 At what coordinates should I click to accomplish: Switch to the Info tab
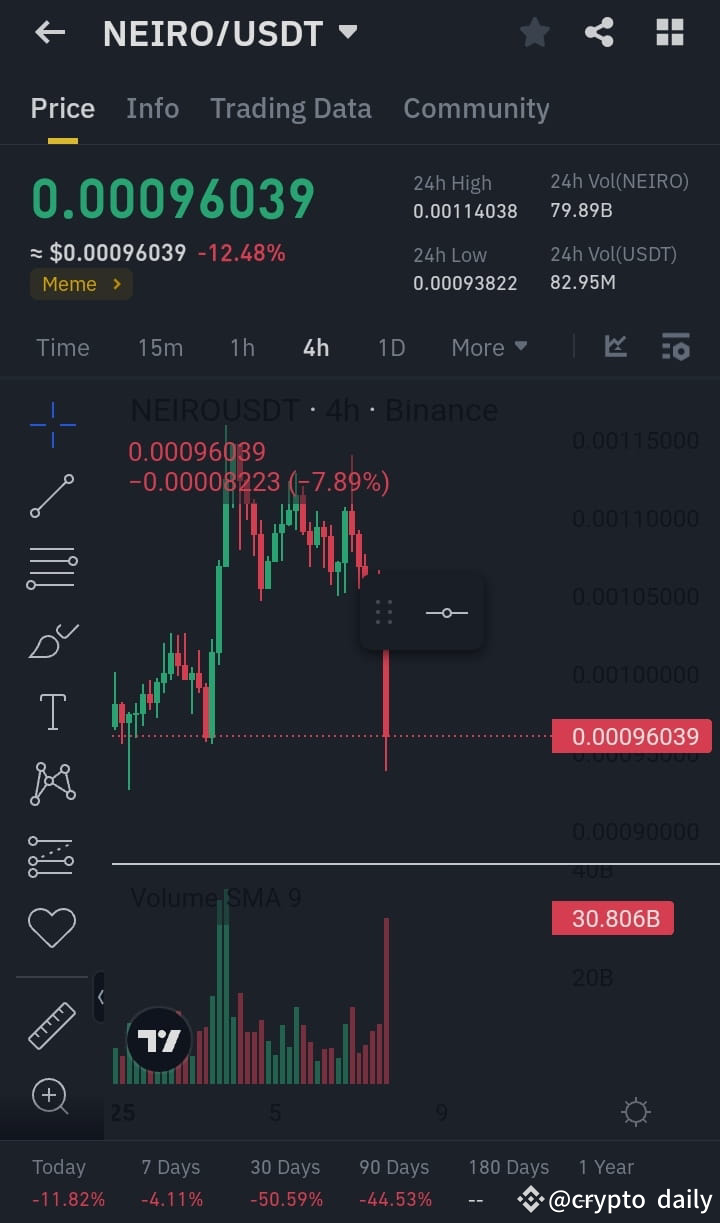[x=152, y=108]
